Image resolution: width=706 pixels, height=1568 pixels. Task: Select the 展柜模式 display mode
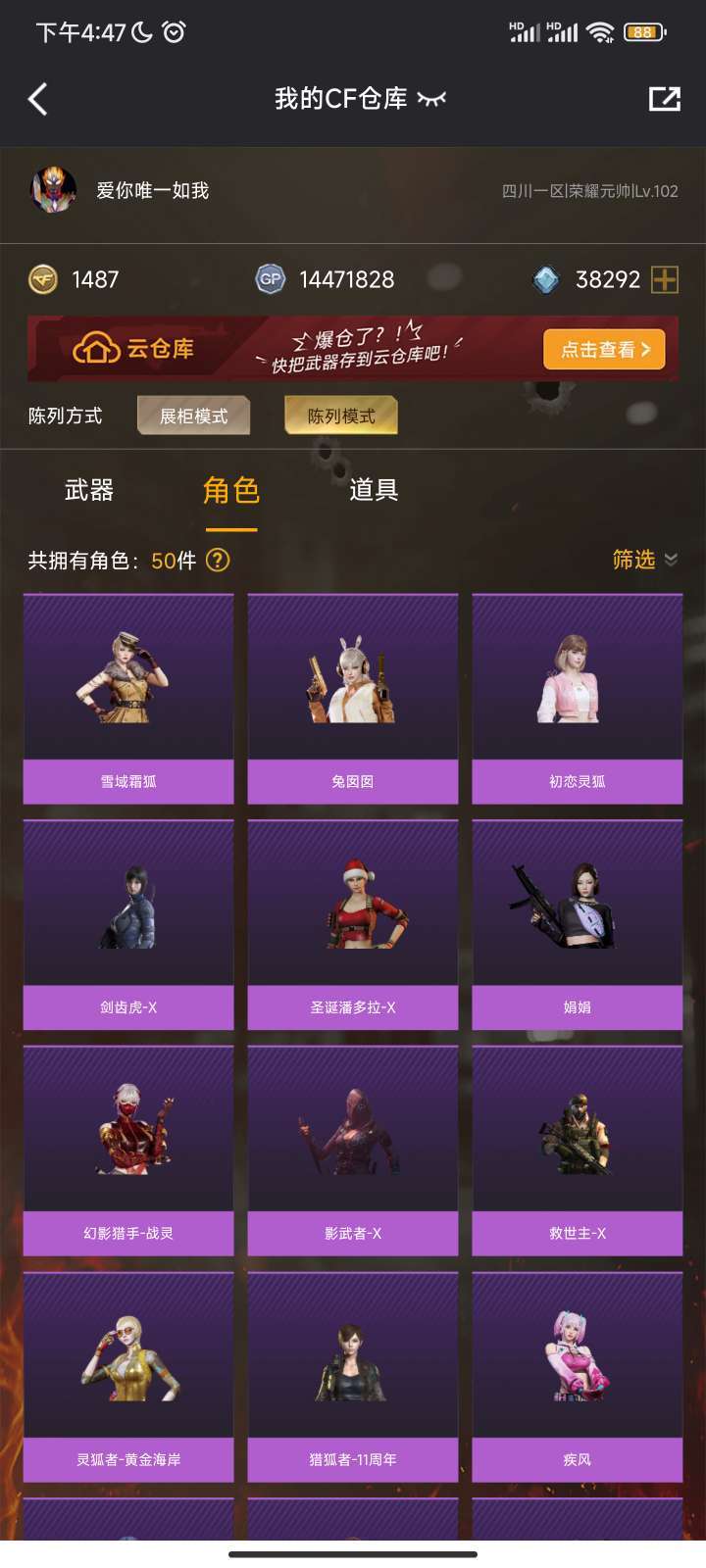194,416
